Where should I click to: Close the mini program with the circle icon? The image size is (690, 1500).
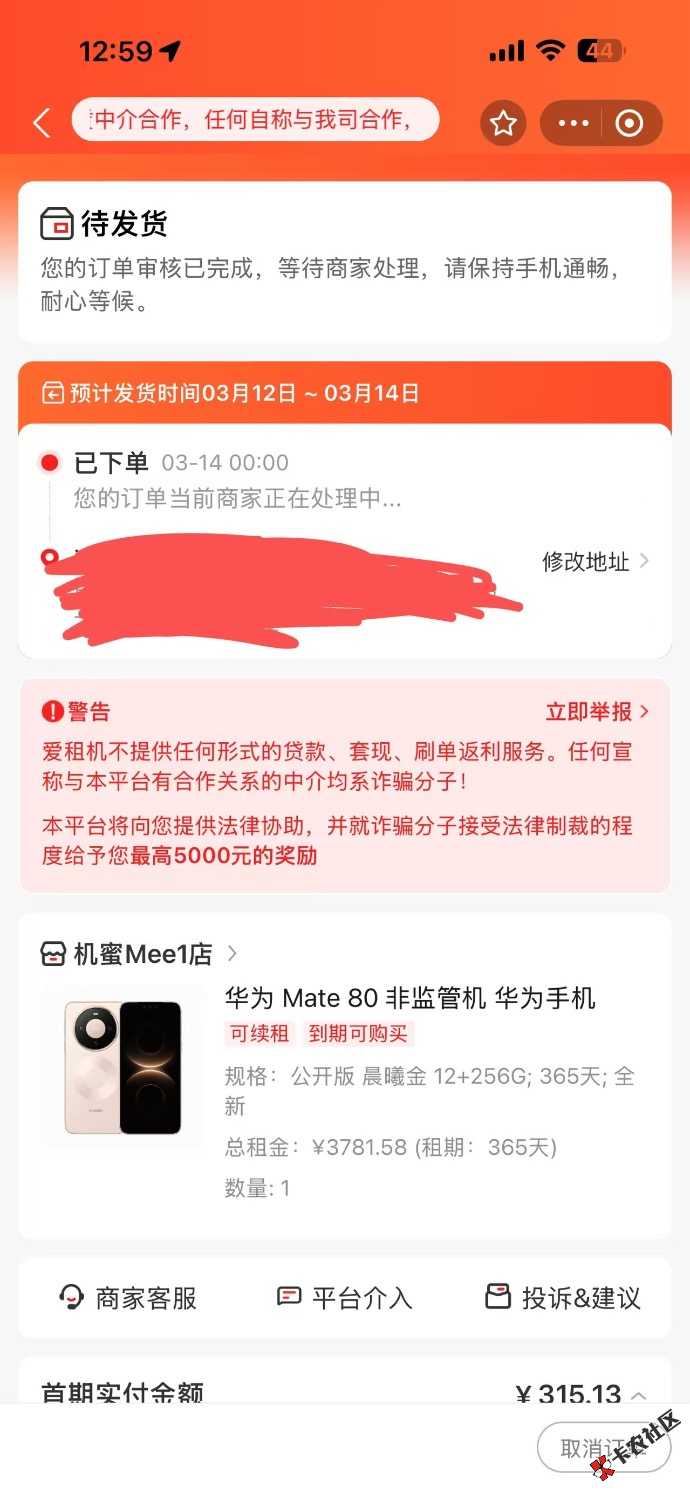[x=629, y=123]
